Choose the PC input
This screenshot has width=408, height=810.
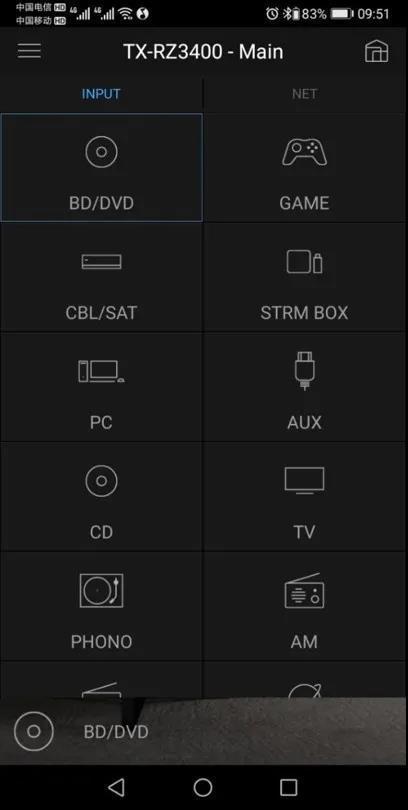[x=101, y=387]
